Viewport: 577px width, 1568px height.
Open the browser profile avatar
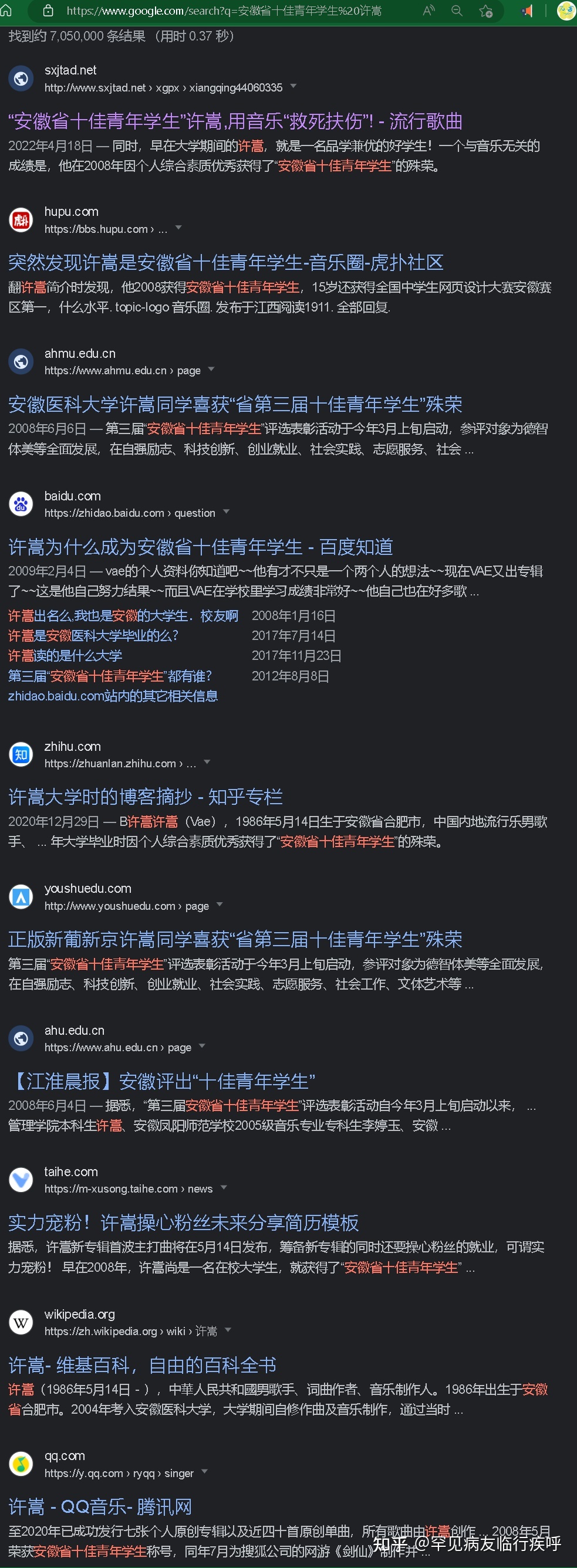click(565, 11)
